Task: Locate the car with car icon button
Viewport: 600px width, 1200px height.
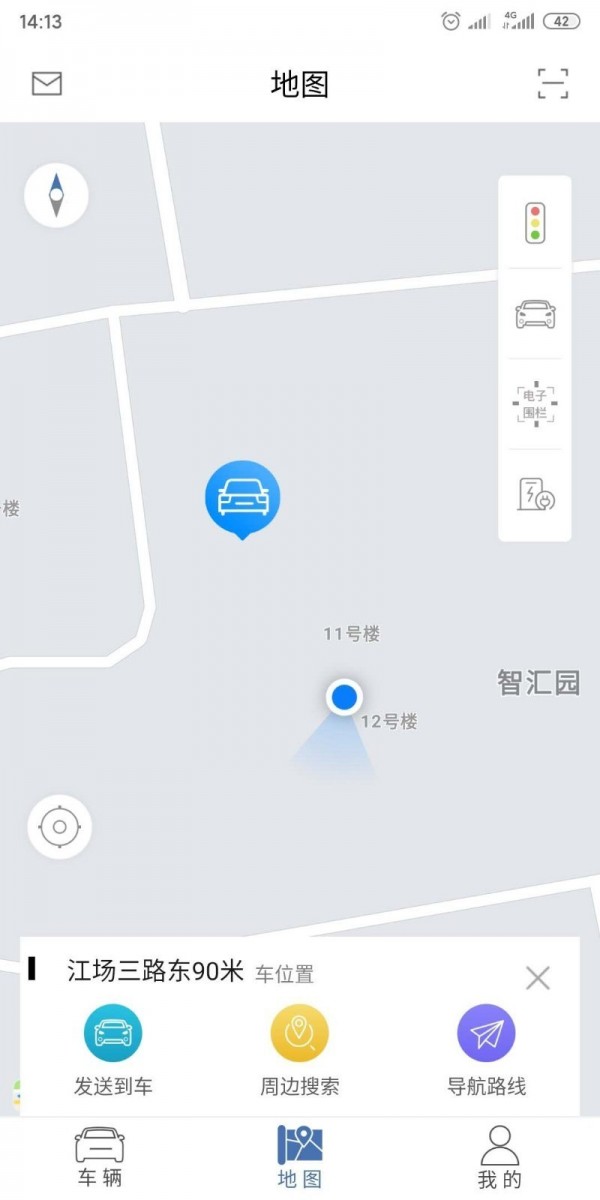Action: (x=535, y=314)
